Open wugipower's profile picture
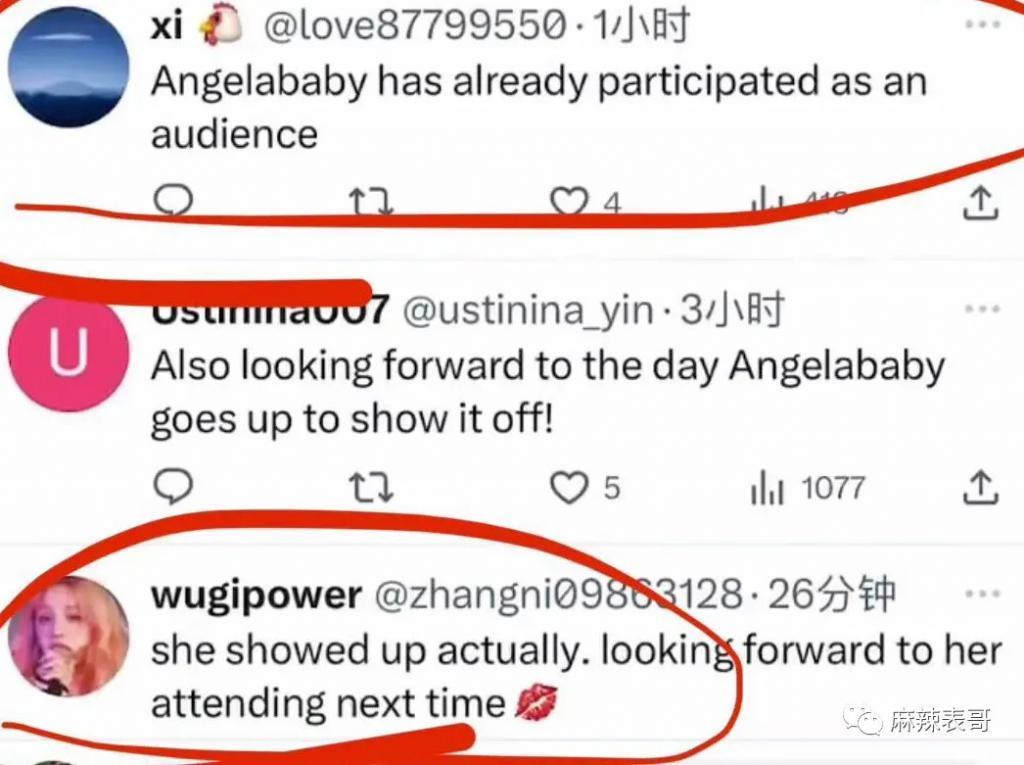The width and height of the screenshot is (1024, 765). (x=68, y=636)
